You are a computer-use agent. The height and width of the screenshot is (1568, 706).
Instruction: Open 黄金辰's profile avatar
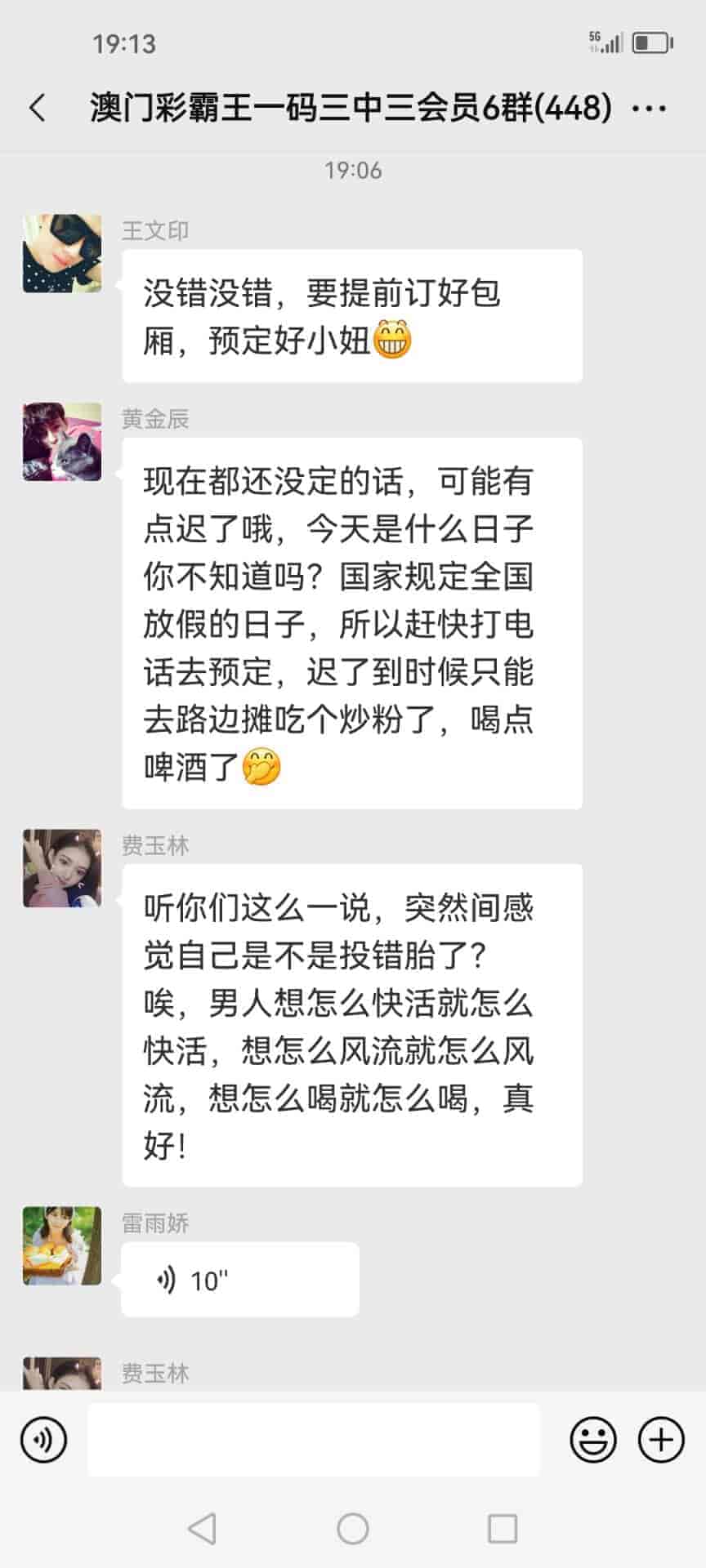pos(62,442)
